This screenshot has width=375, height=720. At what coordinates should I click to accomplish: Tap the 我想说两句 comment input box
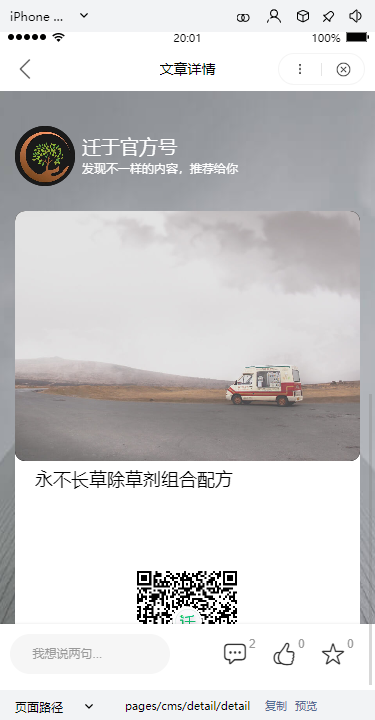click(90, 654)
